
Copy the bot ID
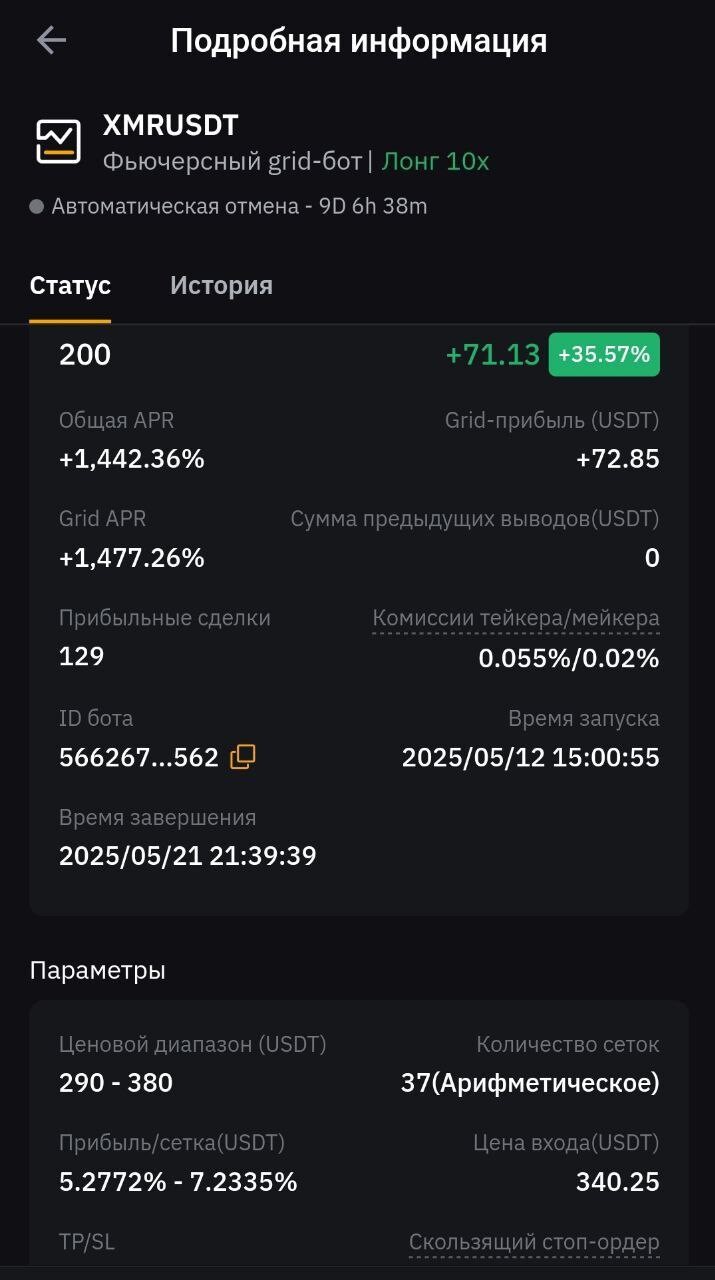pyautogui.click(x=243, y=757)
